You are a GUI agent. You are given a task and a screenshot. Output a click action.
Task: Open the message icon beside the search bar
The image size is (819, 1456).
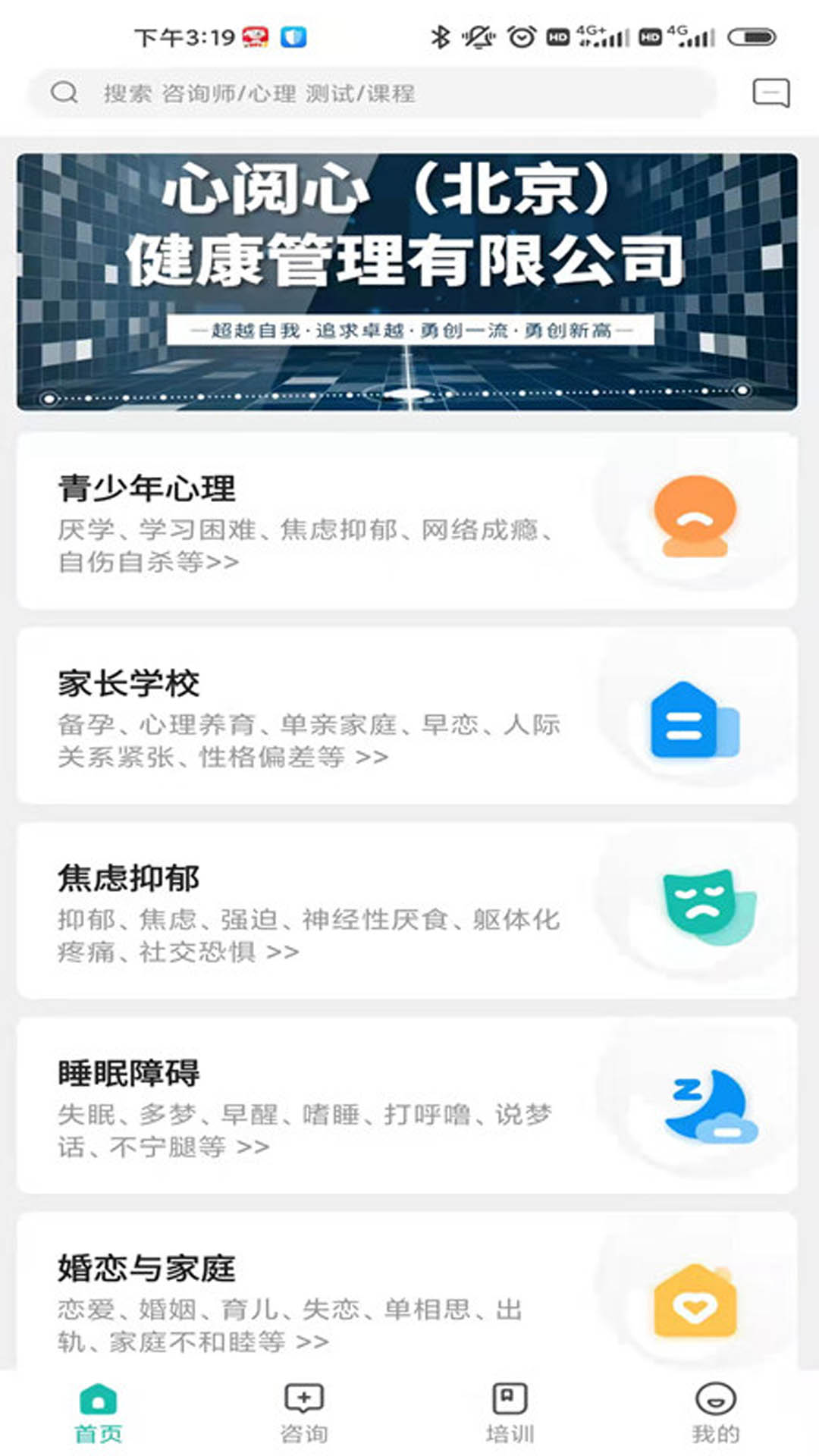[772, 93]
